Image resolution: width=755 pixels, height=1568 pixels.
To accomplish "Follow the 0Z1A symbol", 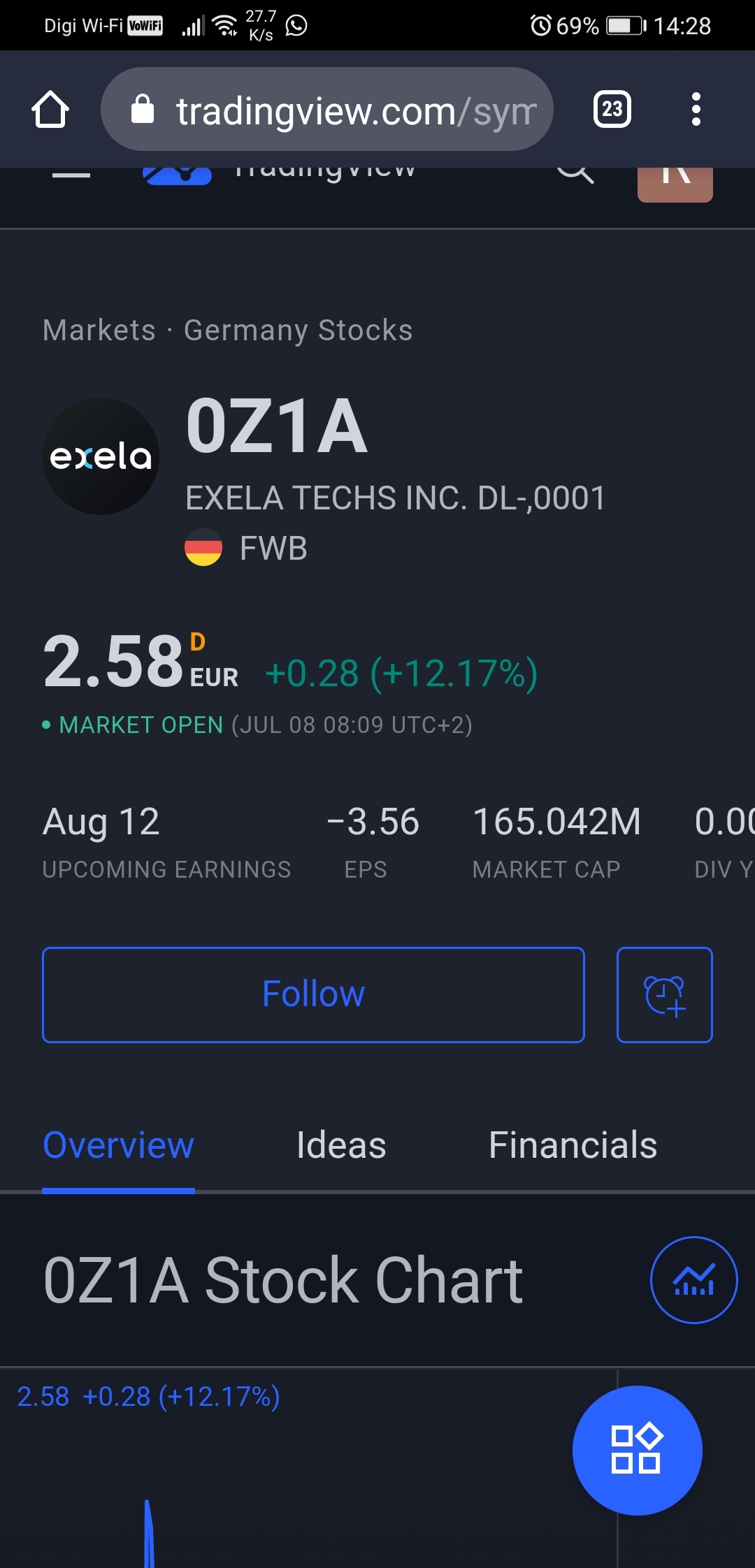I will (x=313, y=994).
